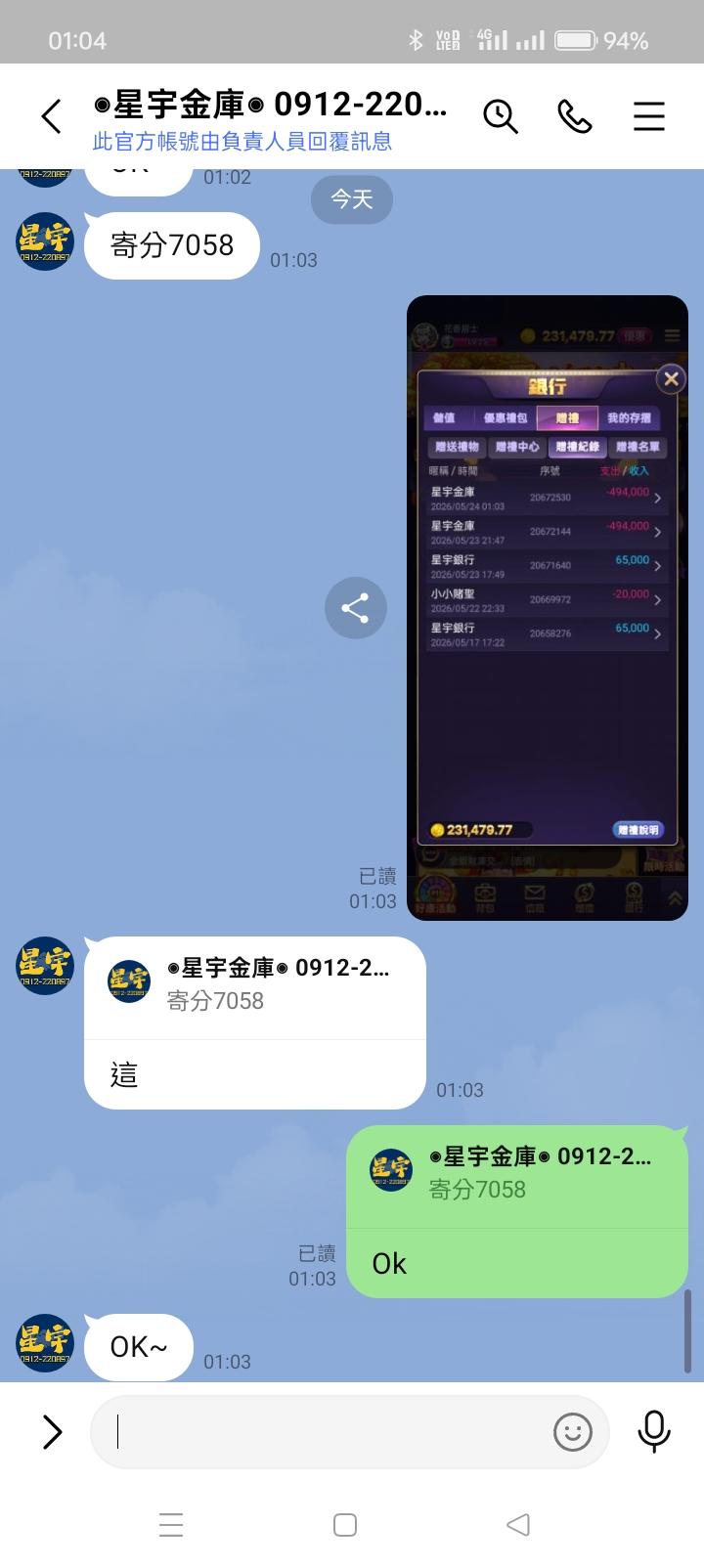Open the chat menu at the top

[649, 116]
